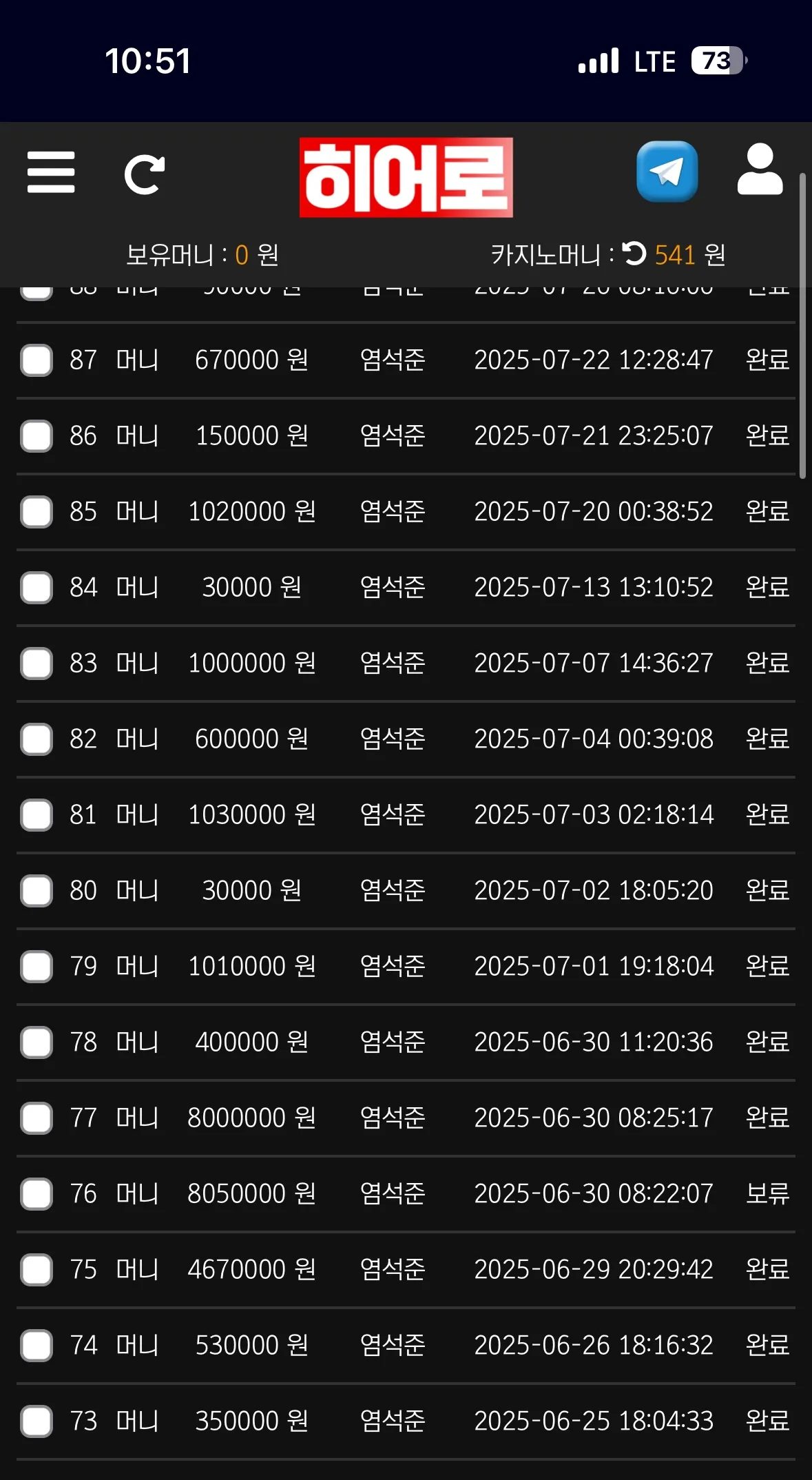Check the box for row 84
Screen dimensions: 812x1480
[x=37, y=588]
